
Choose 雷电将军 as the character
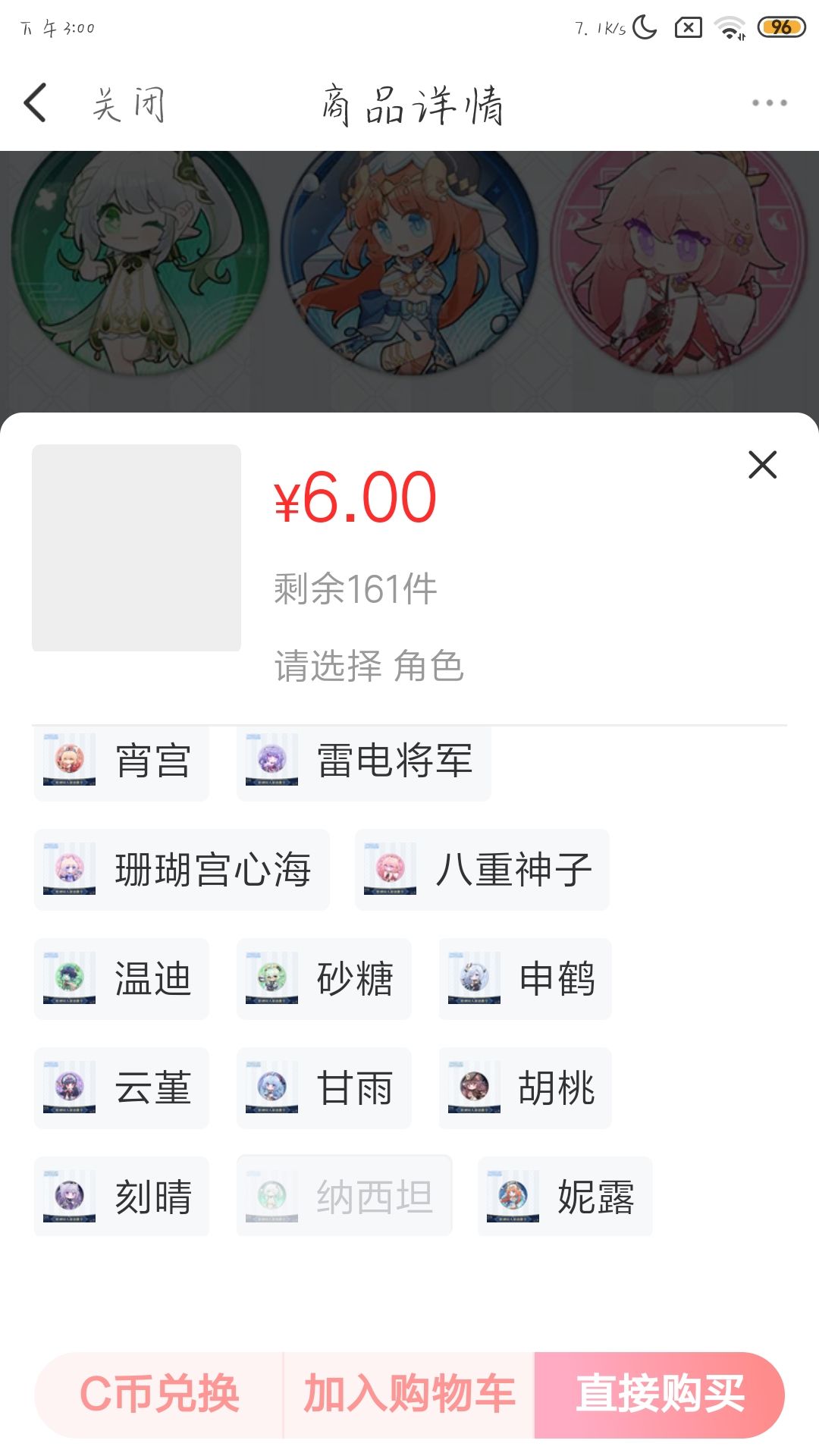pyautogui.click(x=363, y=761)
